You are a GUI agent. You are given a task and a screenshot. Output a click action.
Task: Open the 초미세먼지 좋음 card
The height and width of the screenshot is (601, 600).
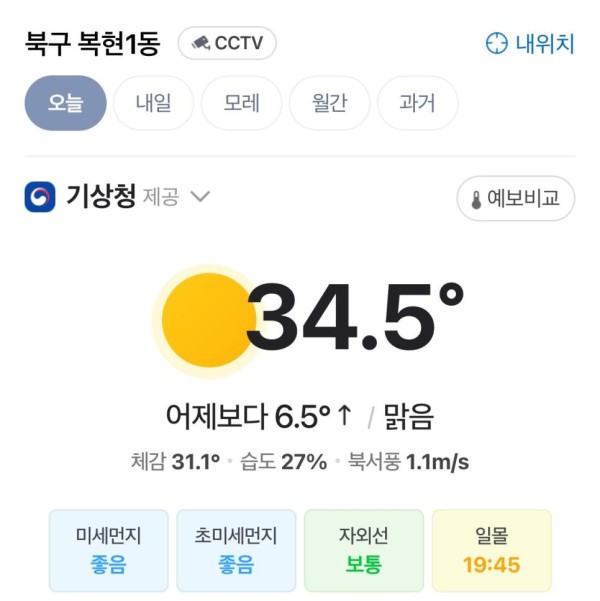pyautogui.click(x=236, y=550)
